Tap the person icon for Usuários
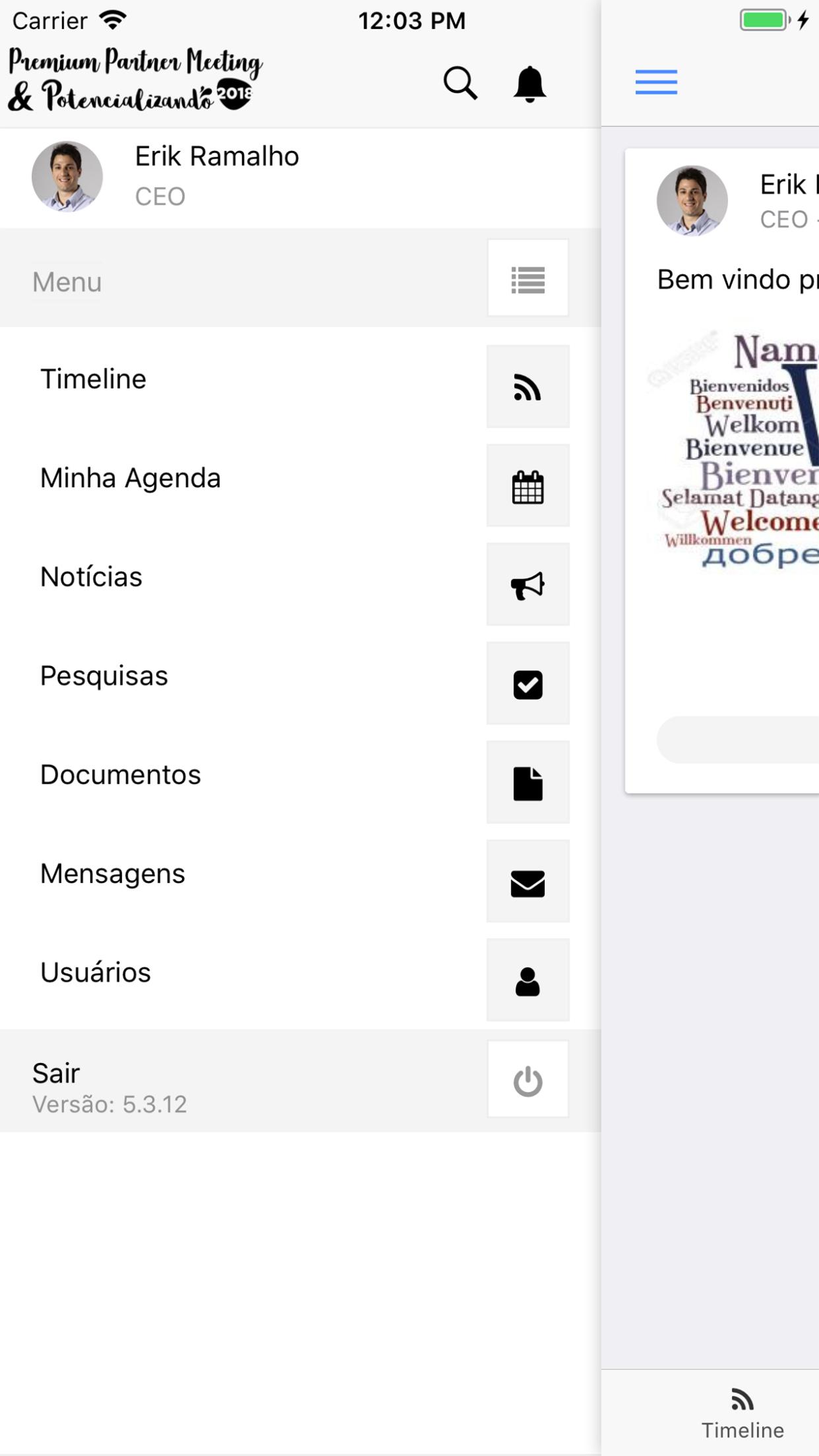 tap(527, 981)
